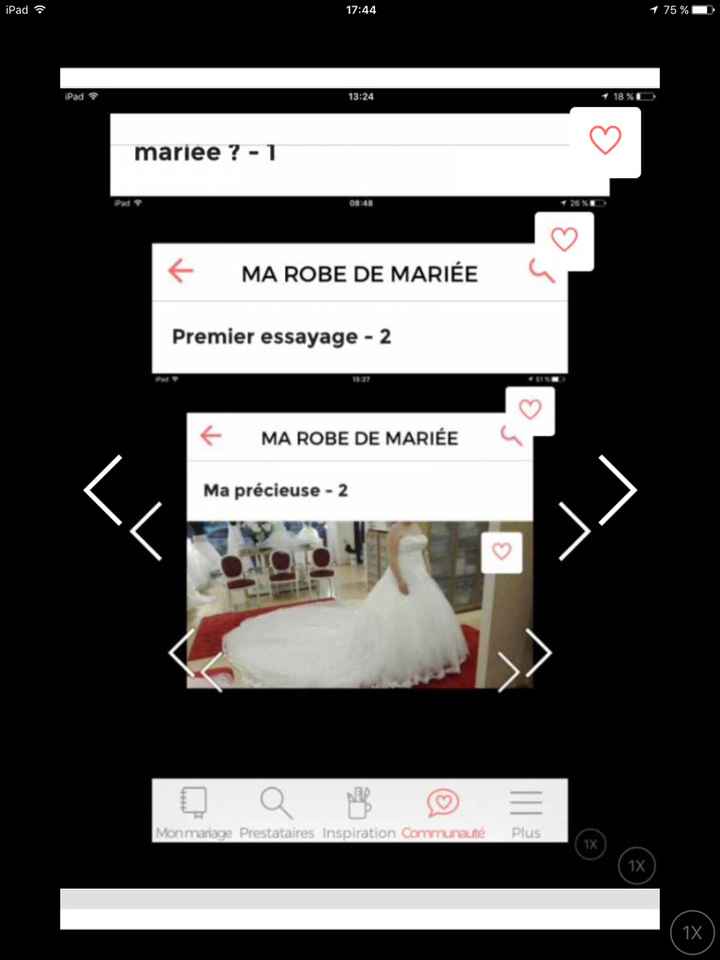Image resolution: width=720 pixels, height=960 pixels.
Task: Advance carousel with right chevron
Action: [x=617, y=489]
